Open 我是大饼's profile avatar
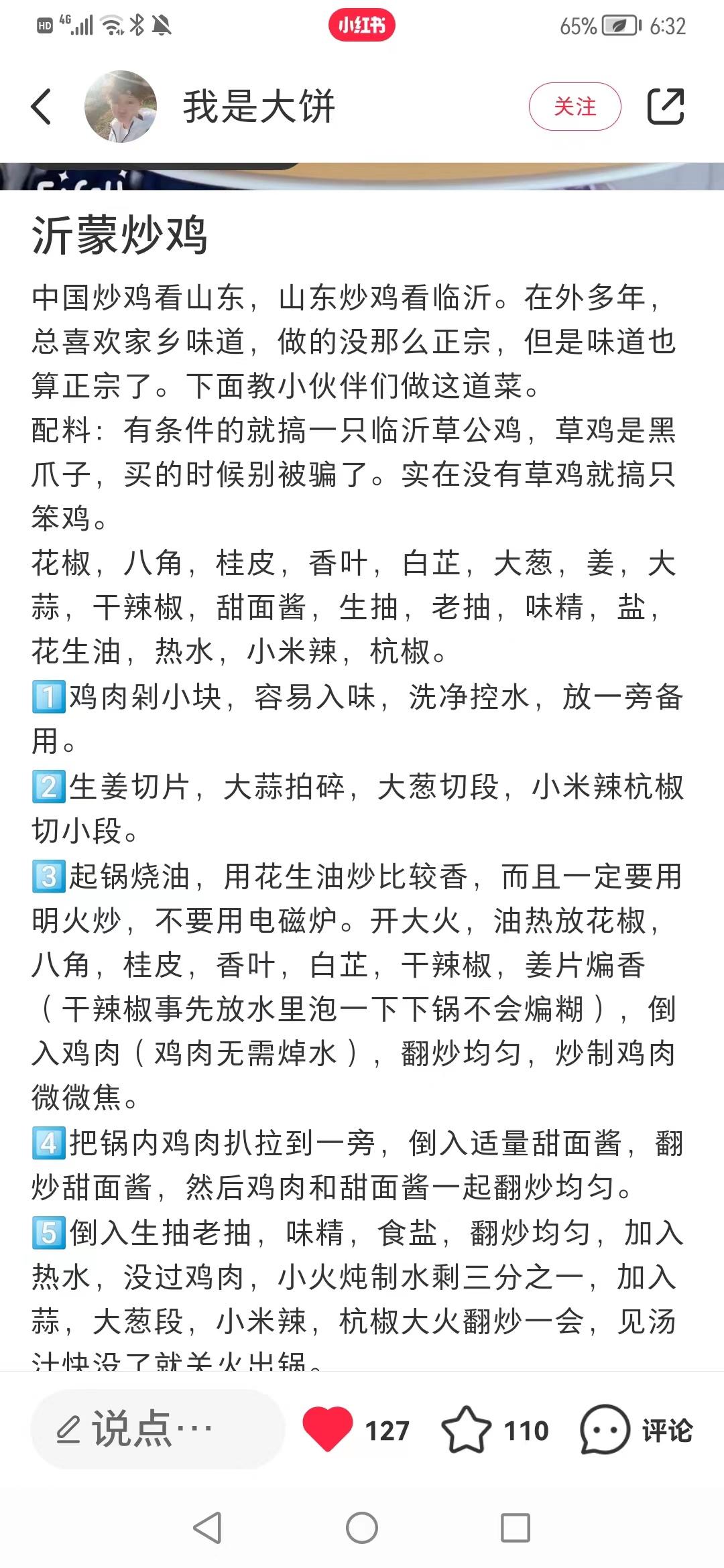The height and width of the screenshot is (1568, 724). click(x=121, y=107)
